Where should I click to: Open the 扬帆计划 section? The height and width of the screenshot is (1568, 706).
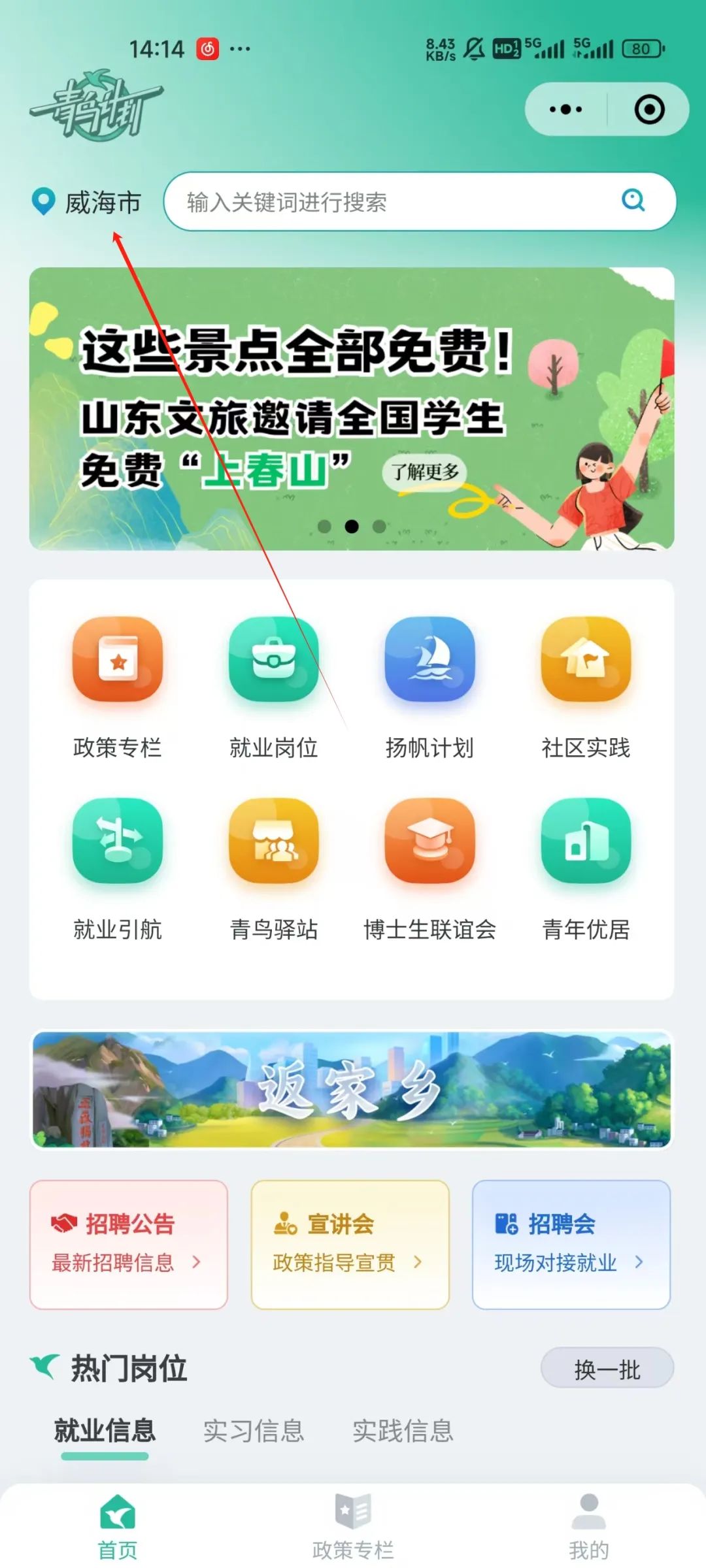point(429,686)
